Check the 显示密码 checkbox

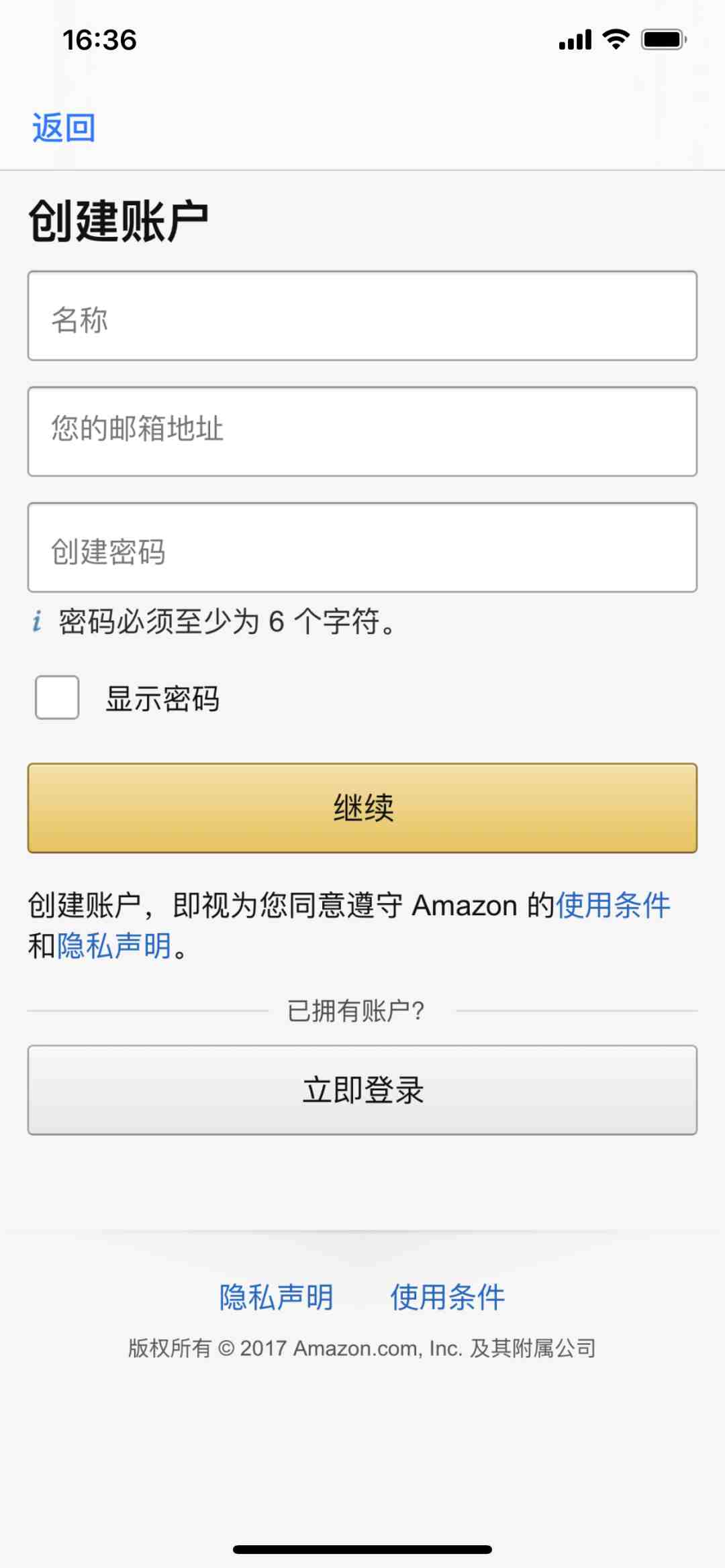coord(57,698)
